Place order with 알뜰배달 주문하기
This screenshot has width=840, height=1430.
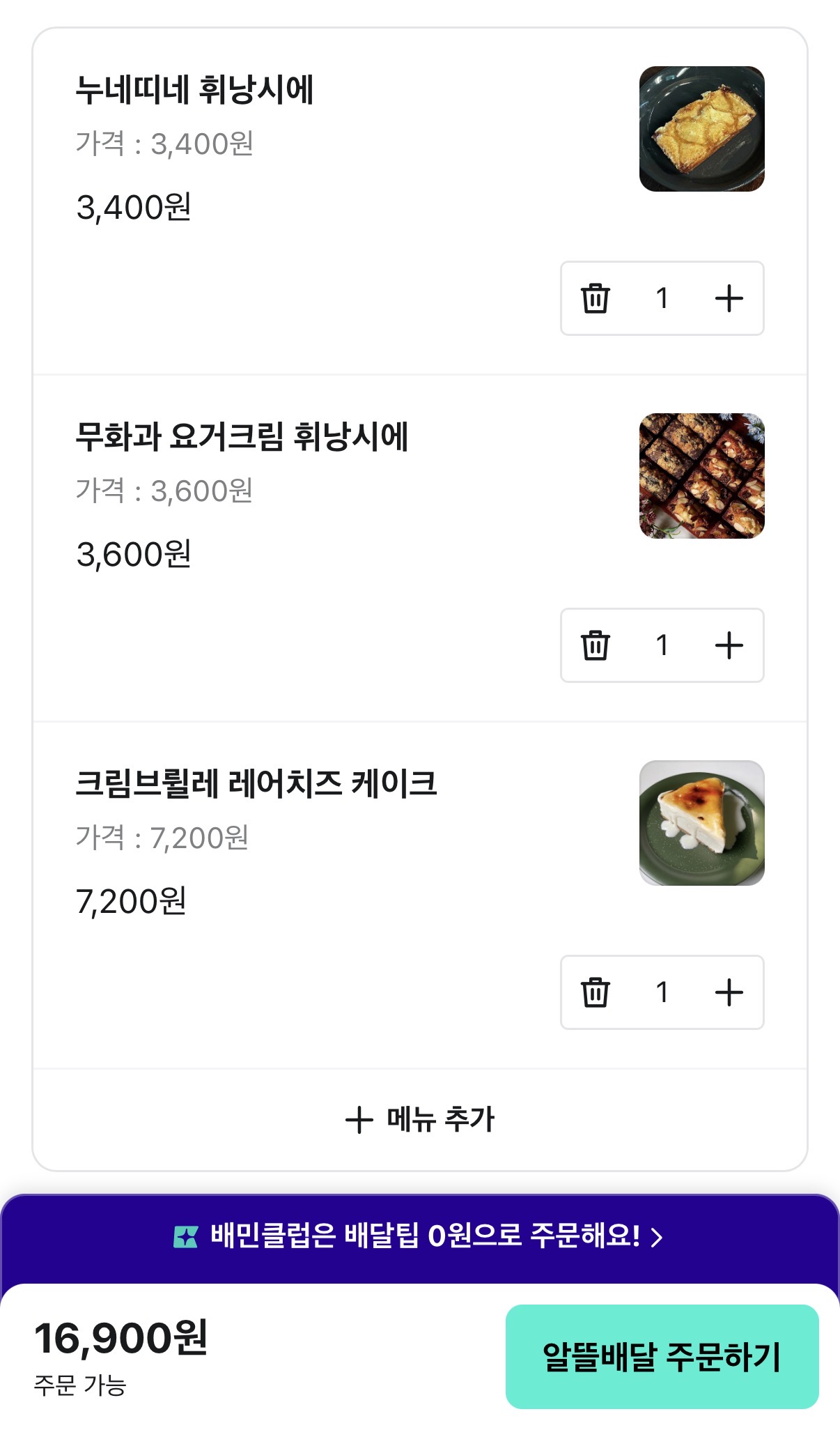point(662,1356)
